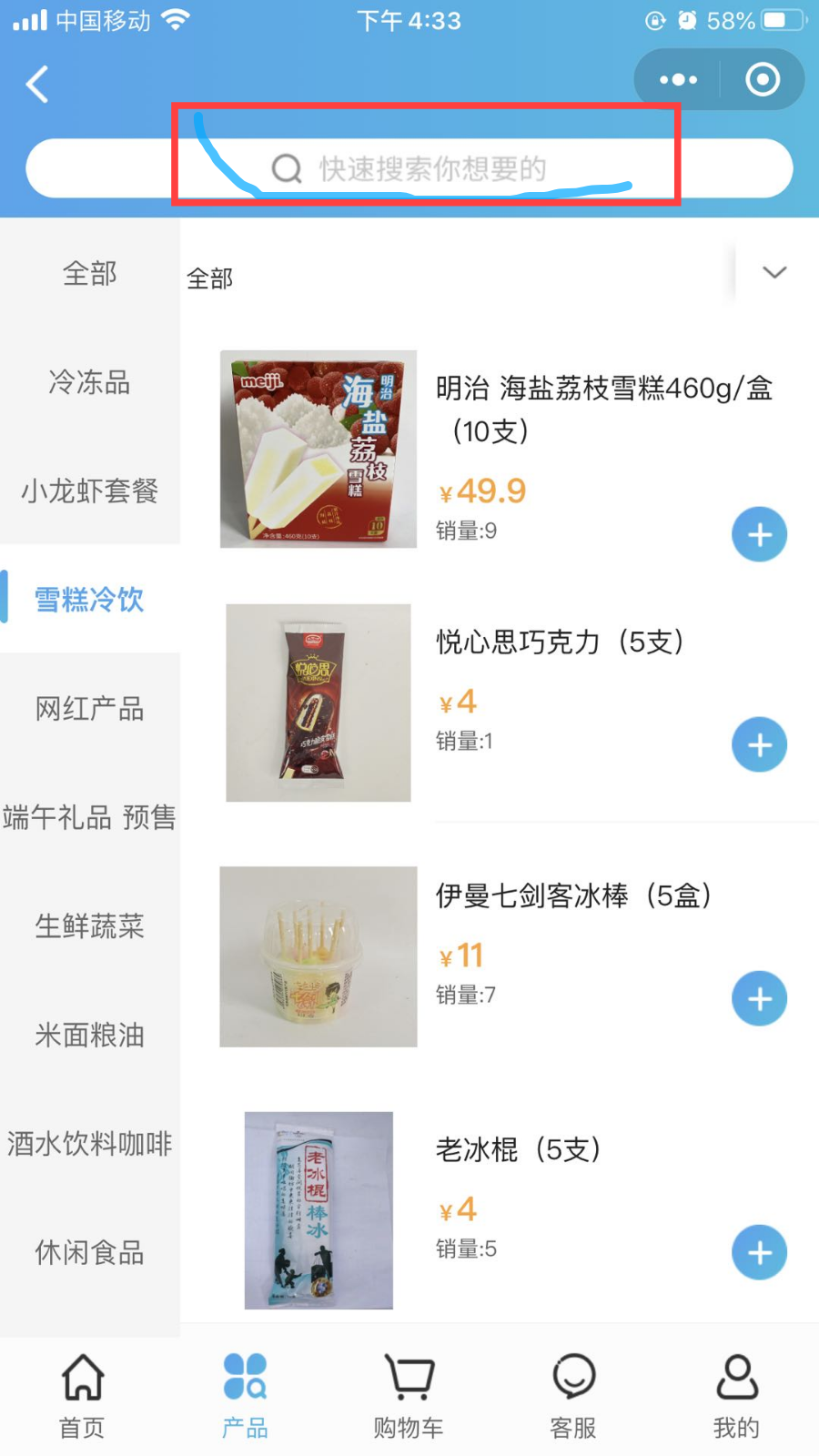
Task: Open the mini-program 更多 (...) menu
Action: pos(677,79)
